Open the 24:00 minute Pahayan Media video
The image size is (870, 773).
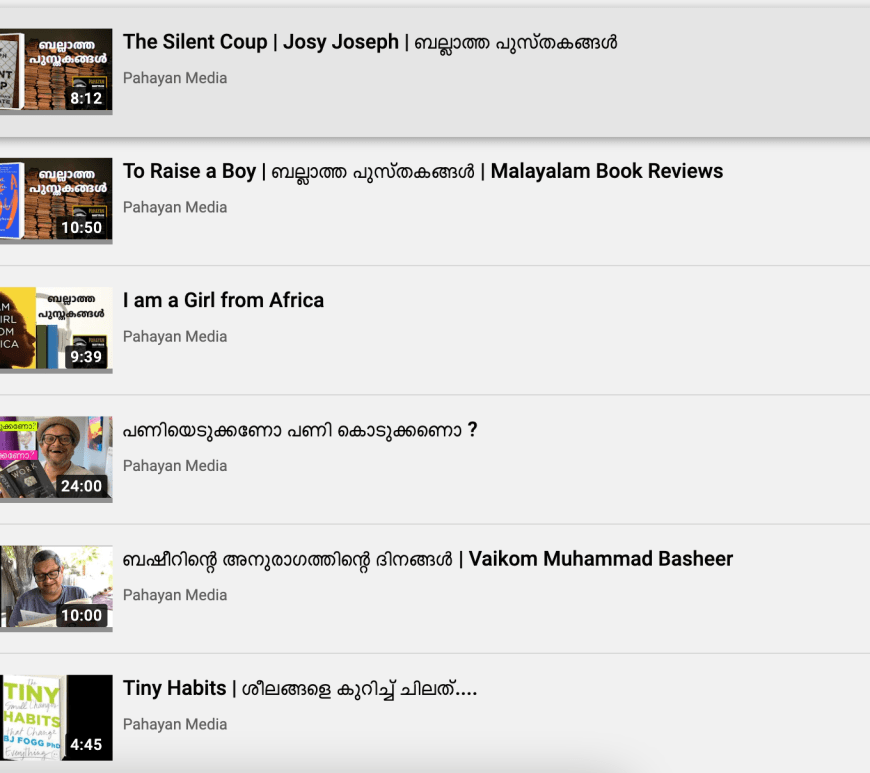tap(299, 430)
